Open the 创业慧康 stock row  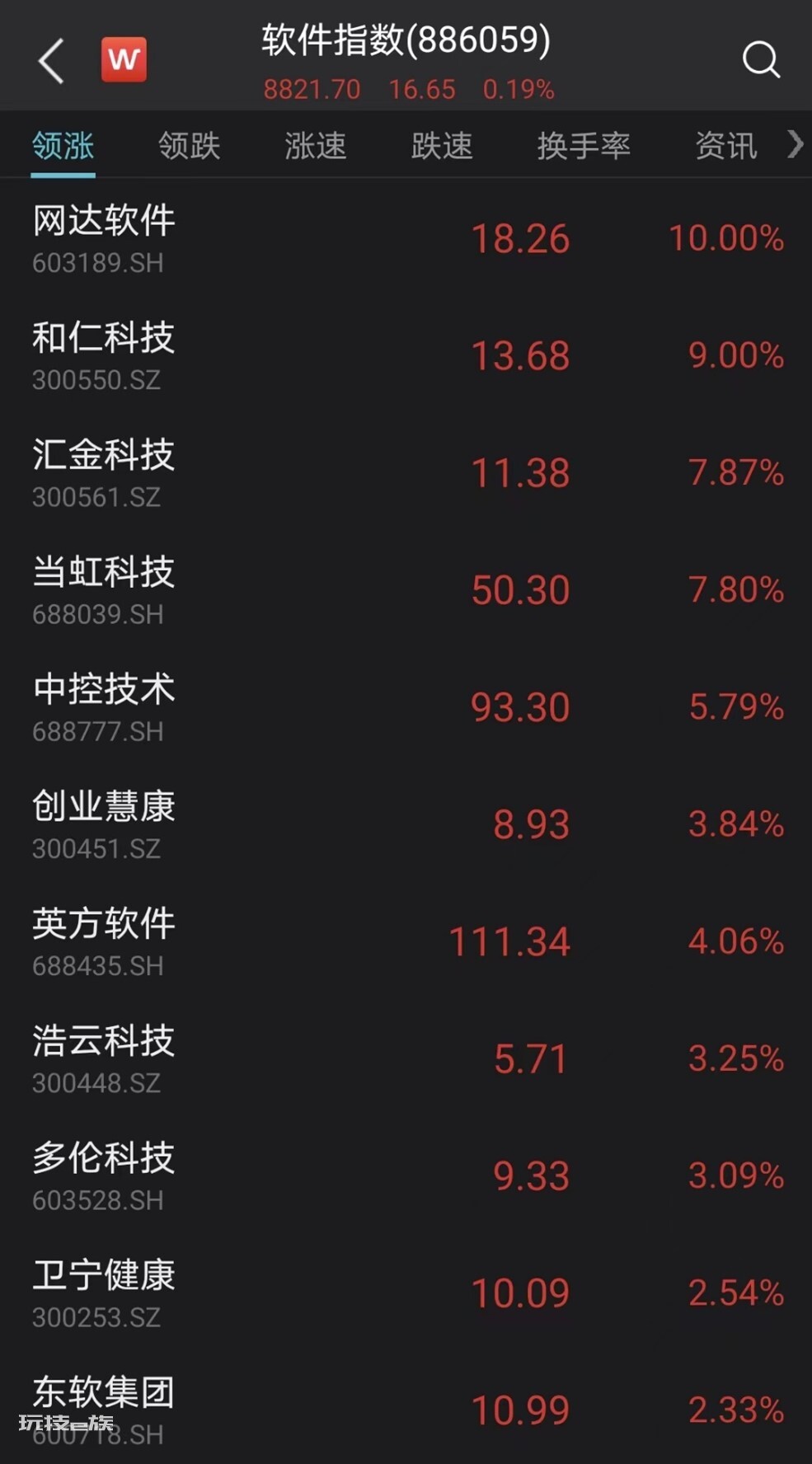[x=406, y=823]
